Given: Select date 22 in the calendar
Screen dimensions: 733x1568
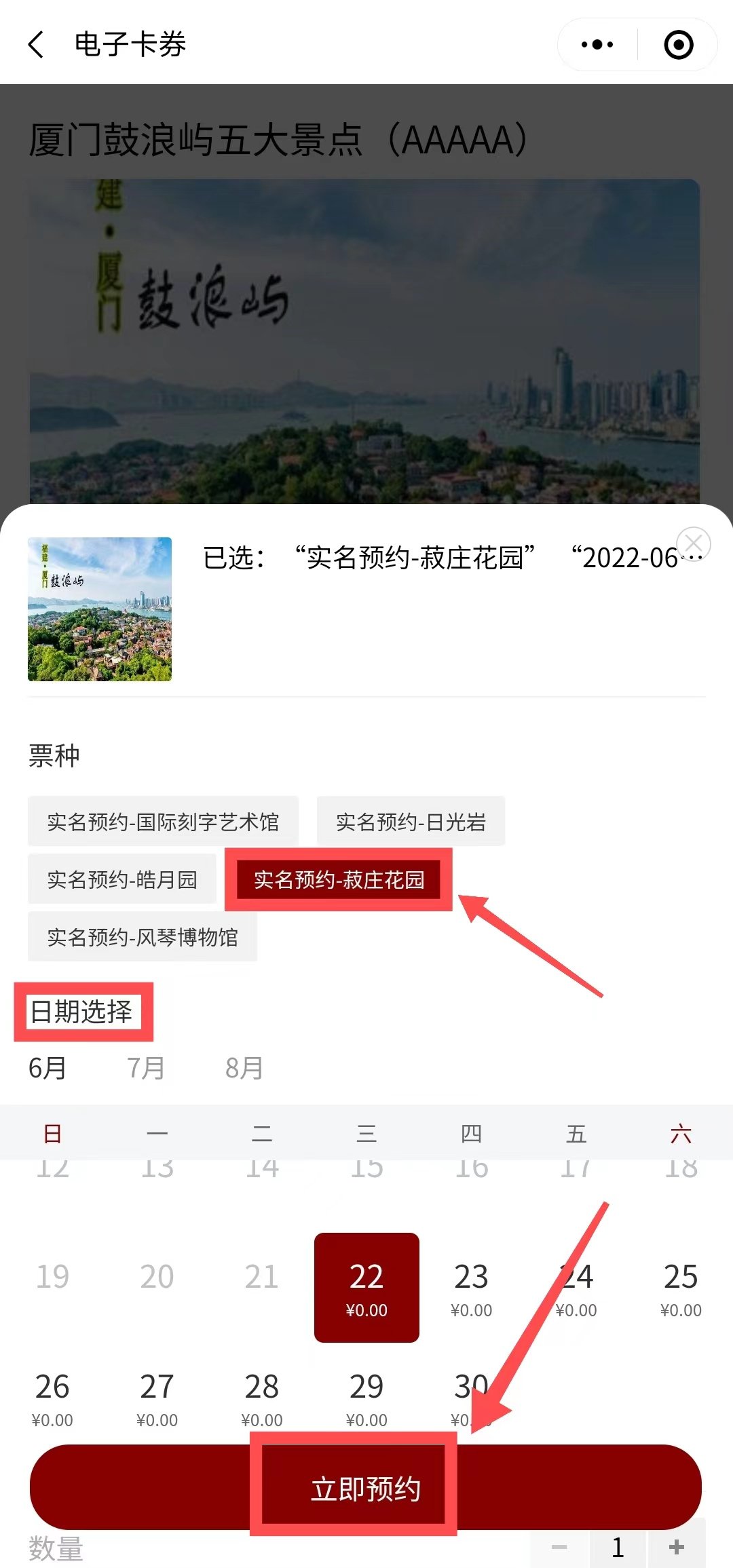Looking at the screenshot, I should click(366, 1287).
